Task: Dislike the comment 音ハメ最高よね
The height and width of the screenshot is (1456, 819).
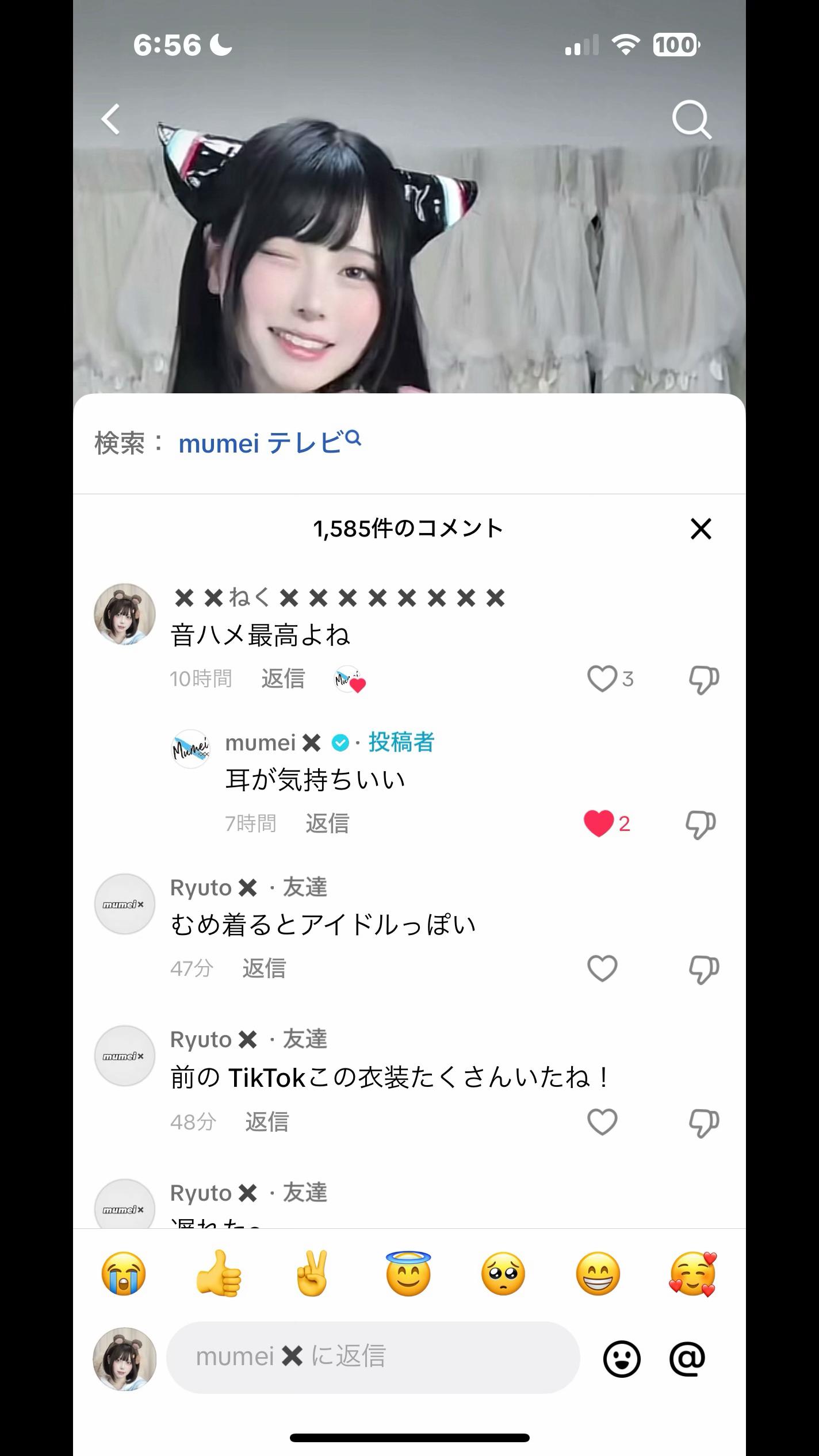Action: pyautogui.click(x=704, y=680)
